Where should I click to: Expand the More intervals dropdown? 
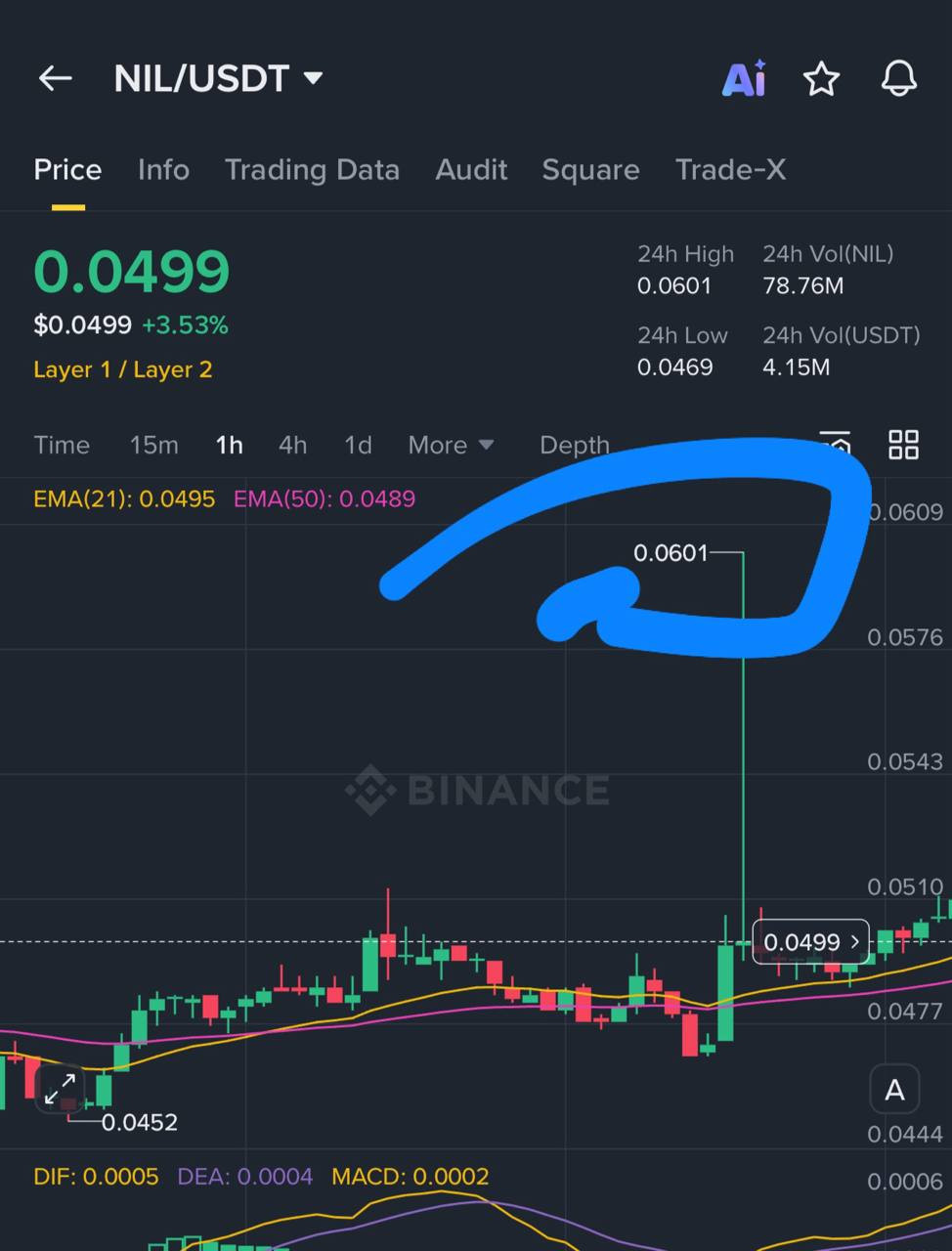click(x=451, y=446)
